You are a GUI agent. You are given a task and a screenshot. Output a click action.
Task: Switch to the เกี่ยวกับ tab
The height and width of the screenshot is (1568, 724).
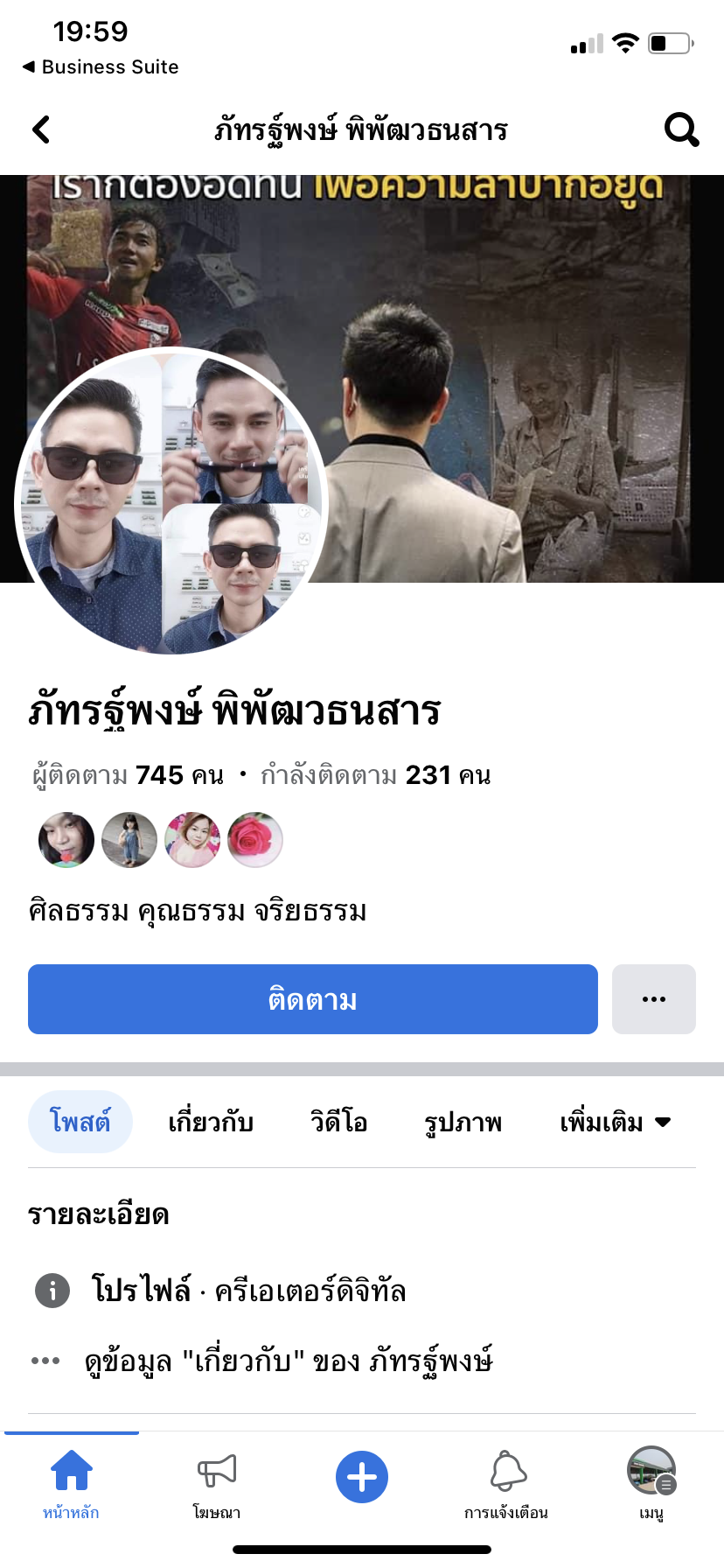point(211,1122)
